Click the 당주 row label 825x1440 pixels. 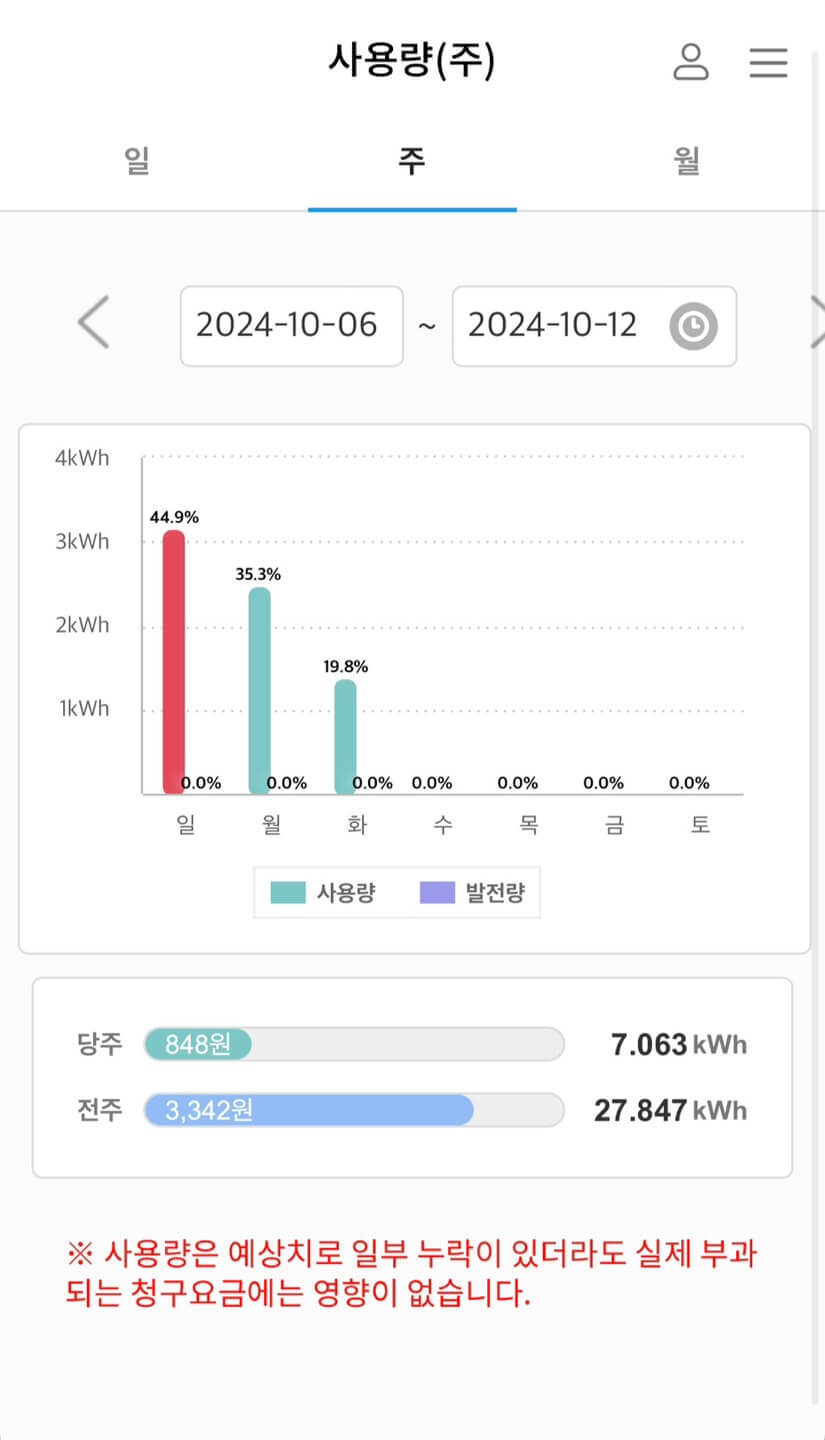pos(97,1044)
